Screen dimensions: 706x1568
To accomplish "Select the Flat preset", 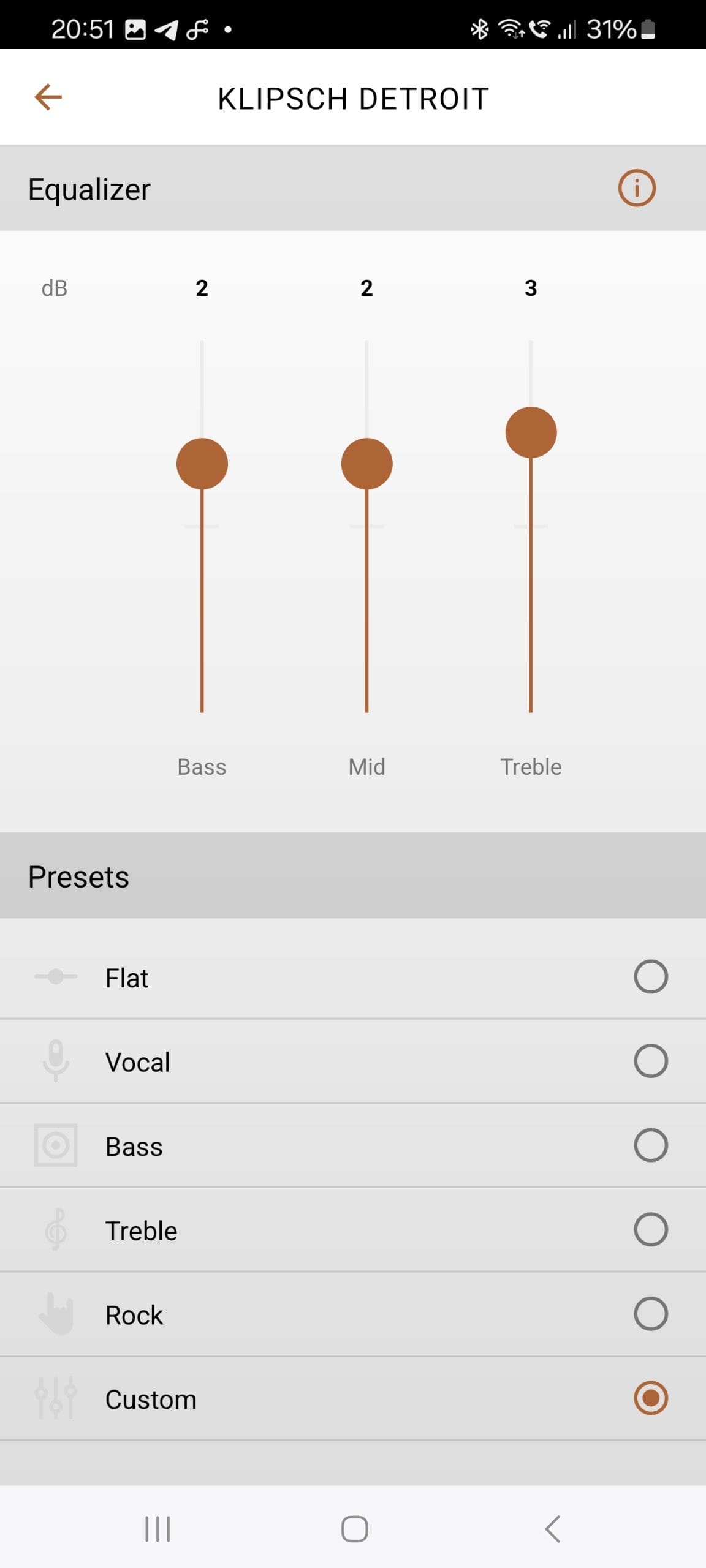I will (353, 978).
